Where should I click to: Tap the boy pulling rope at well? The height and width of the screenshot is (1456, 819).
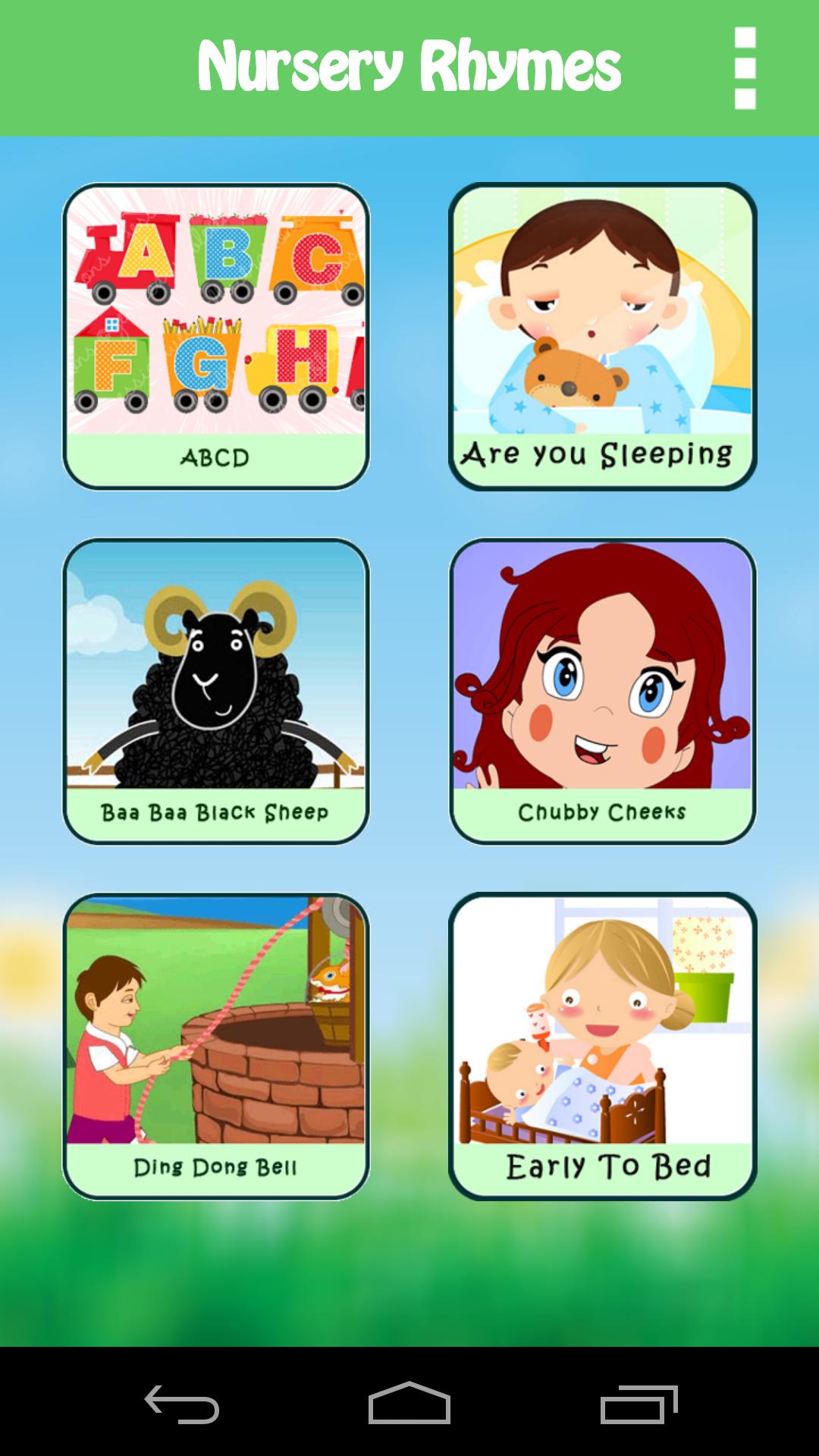(x=216, y=1024)
